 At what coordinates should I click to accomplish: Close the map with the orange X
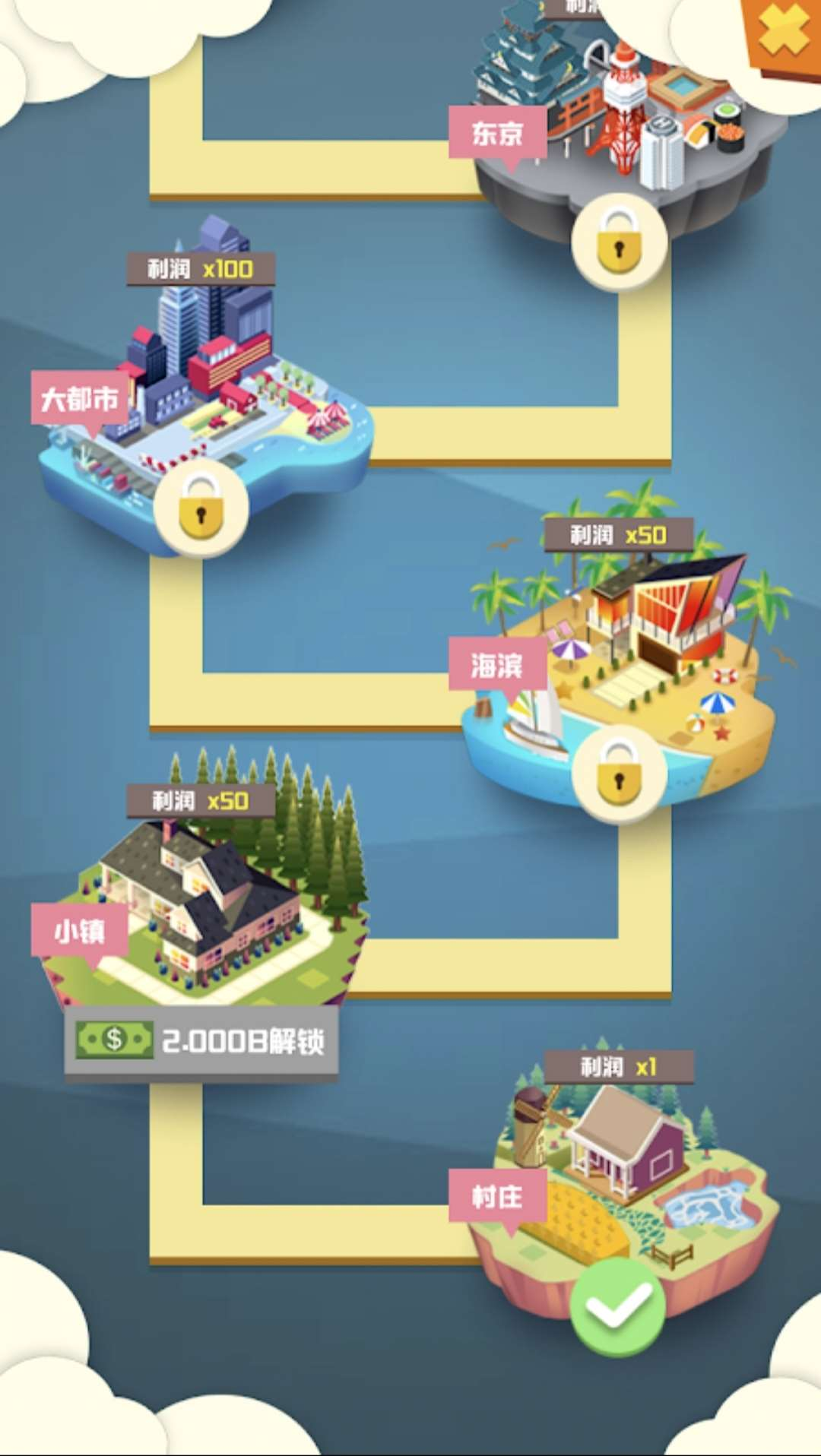click(785, 34)
